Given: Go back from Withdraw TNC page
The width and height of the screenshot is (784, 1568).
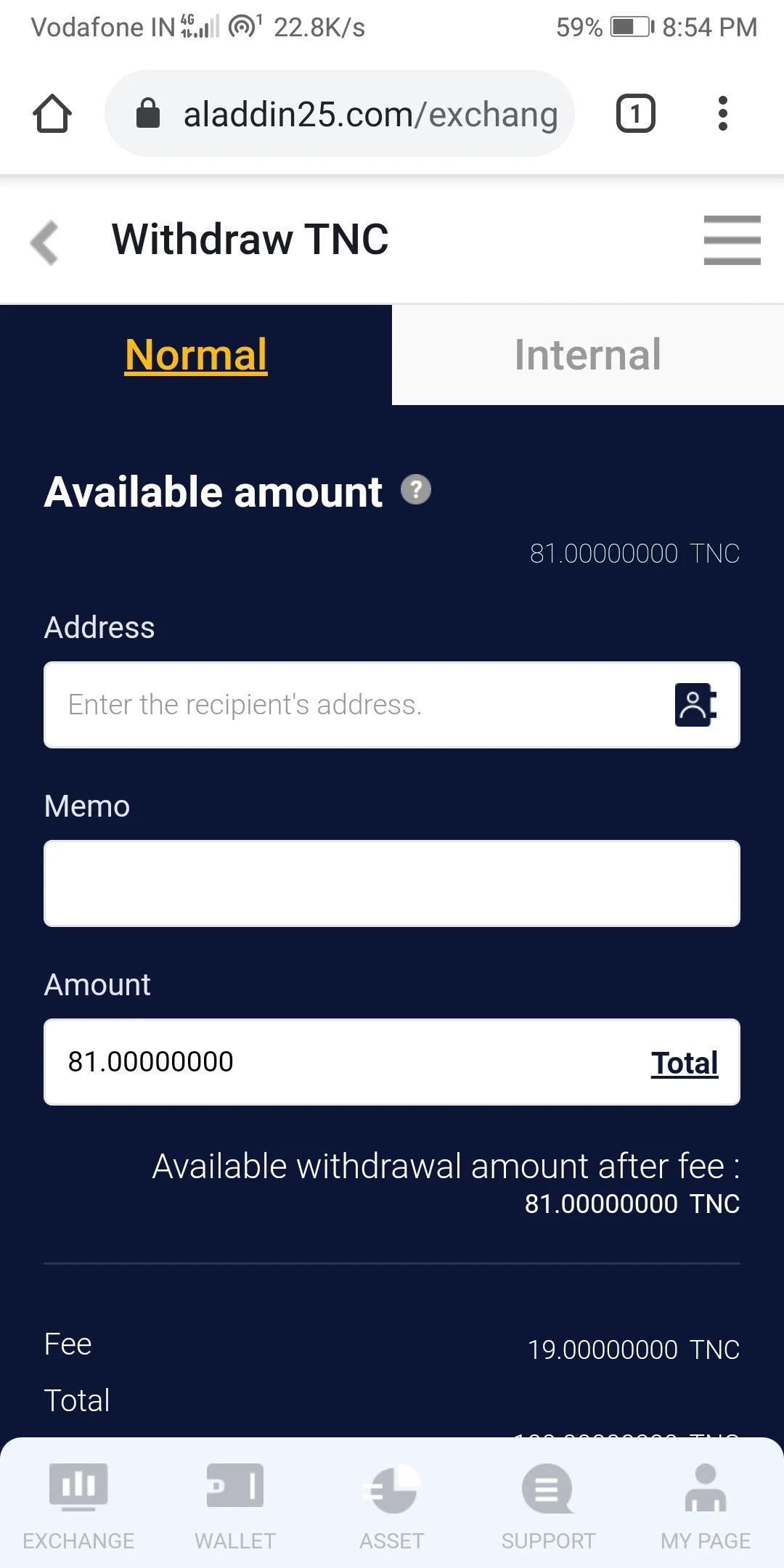Looking at the screenshot, I should click(45, 242).
